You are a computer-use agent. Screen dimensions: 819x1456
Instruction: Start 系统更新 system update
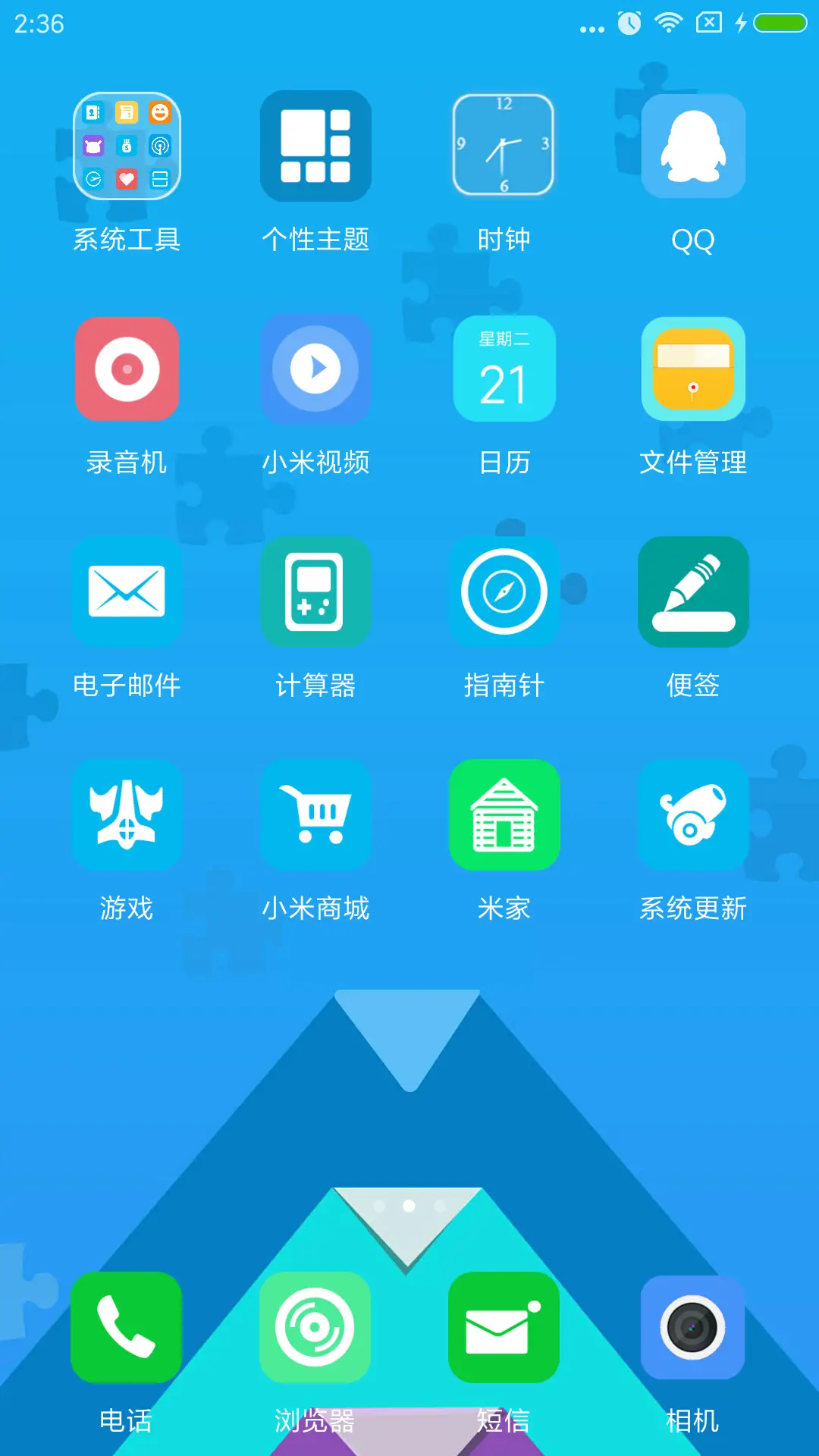(x=693, y=814)
